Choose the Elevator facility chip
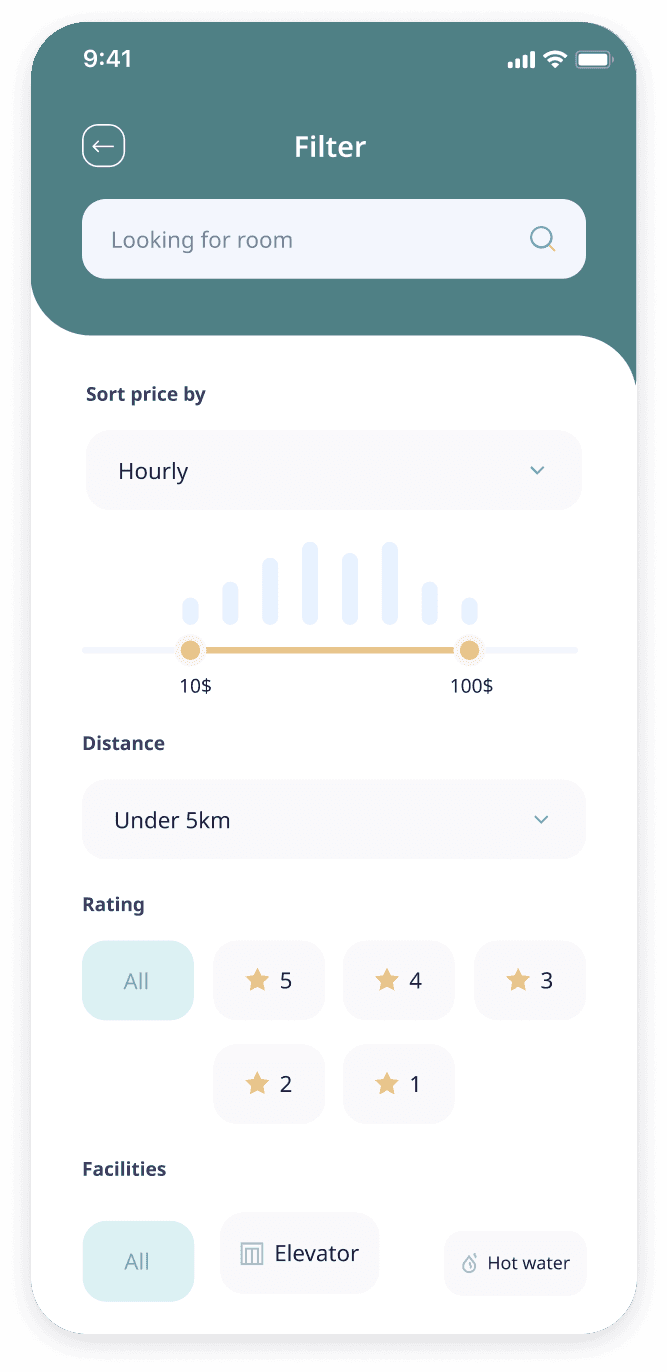Screen dimensions: 667x1372 pos(299,1254)
